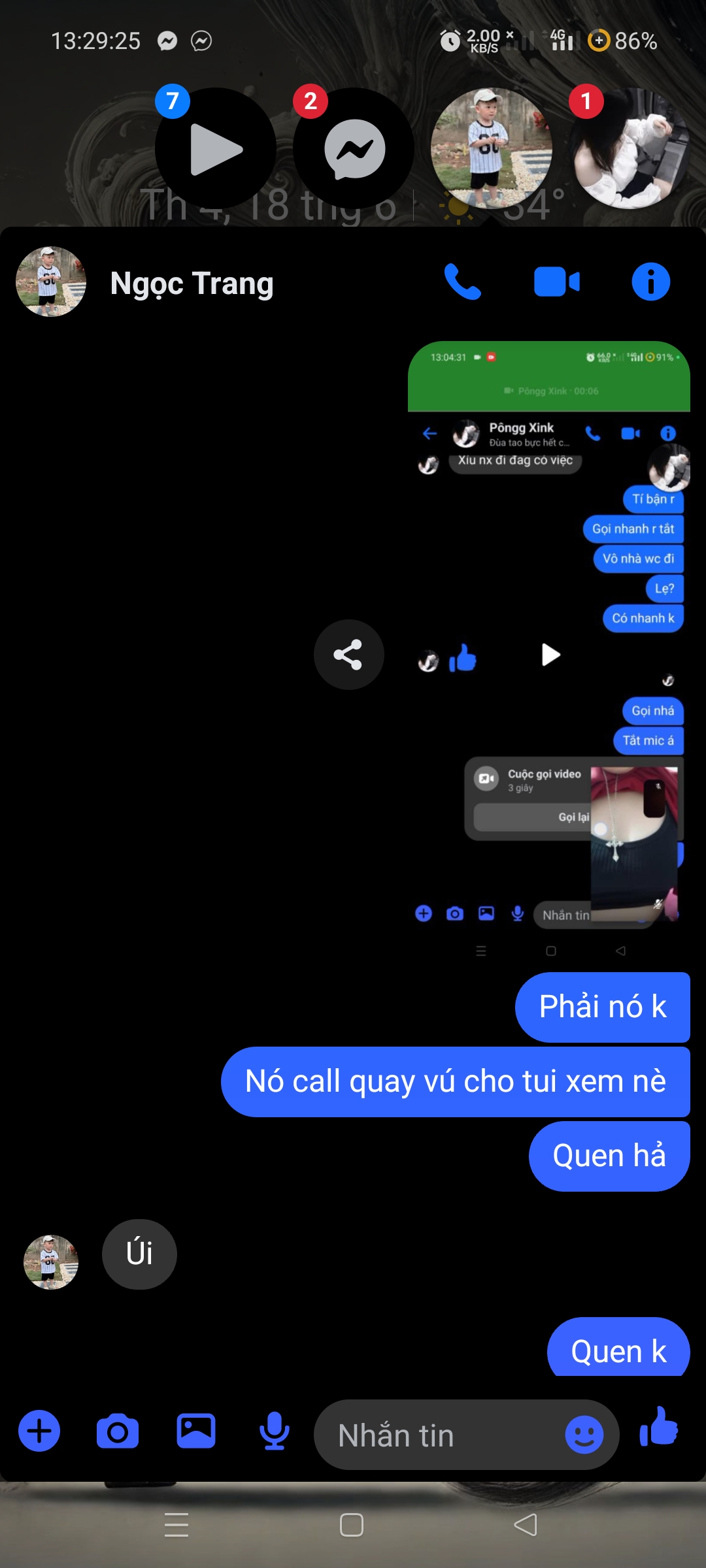Open the camera to take a photo
Image resolution: width=706 pixels, height=1568 pixels.
[x=118, y=1431]
